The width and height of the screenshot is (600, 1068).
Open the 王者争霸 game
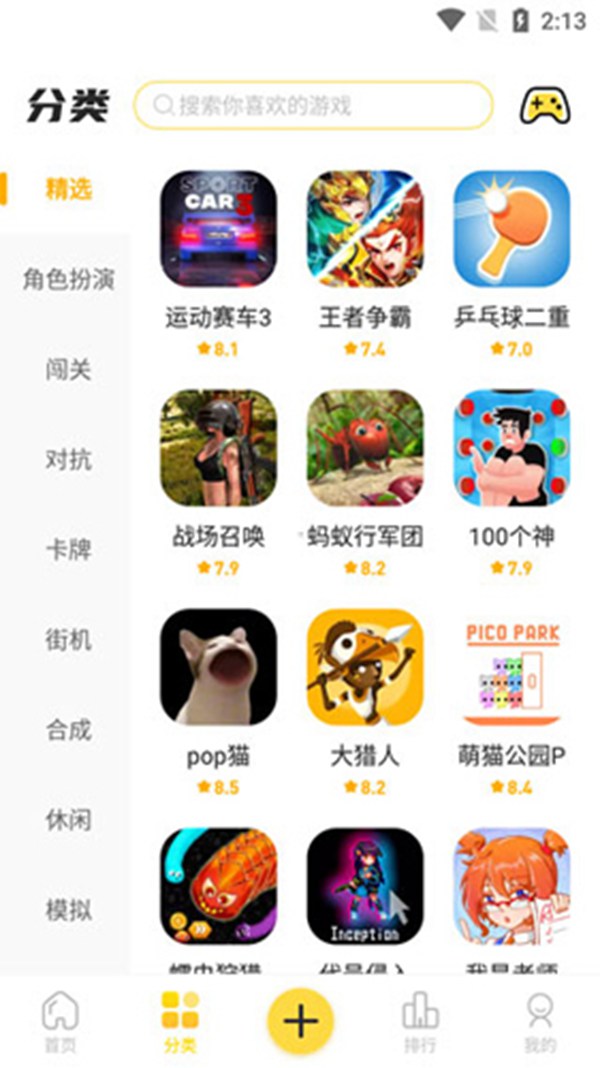tap(365, 229)
